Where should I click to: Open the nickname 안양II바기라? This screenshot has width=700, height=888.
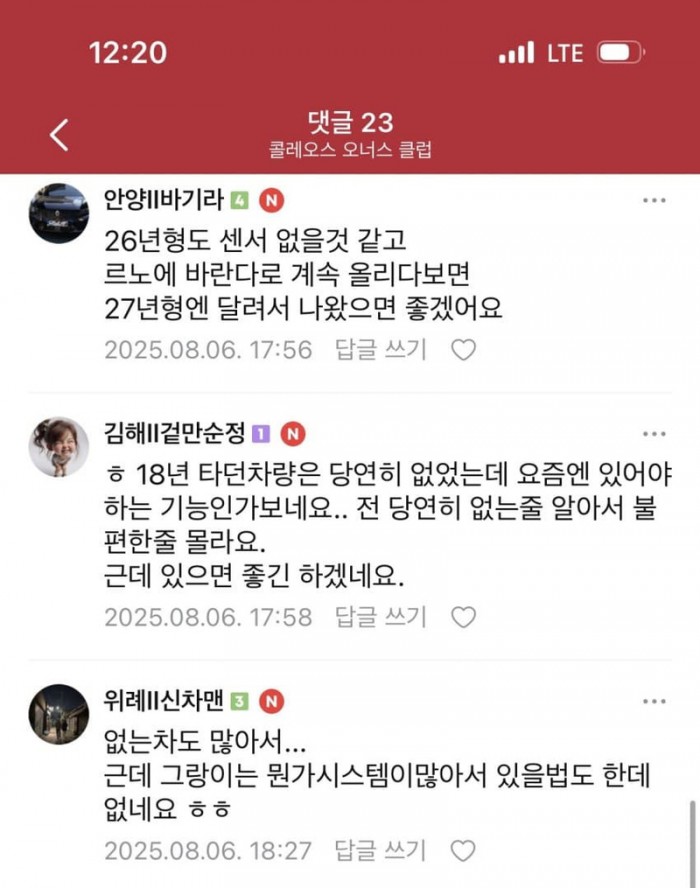click(x=163, y=200)
